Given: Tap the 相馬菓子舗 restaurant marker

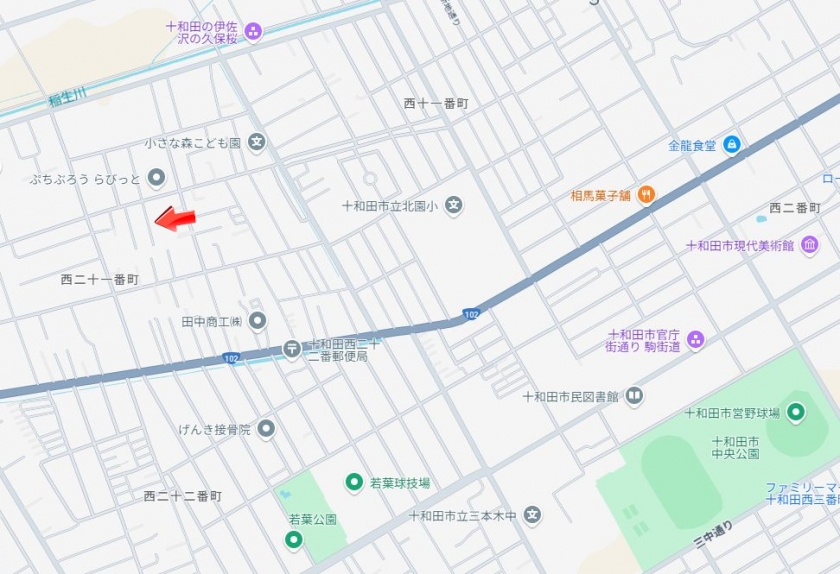Looking at the screenshot, I should (646, 195).
